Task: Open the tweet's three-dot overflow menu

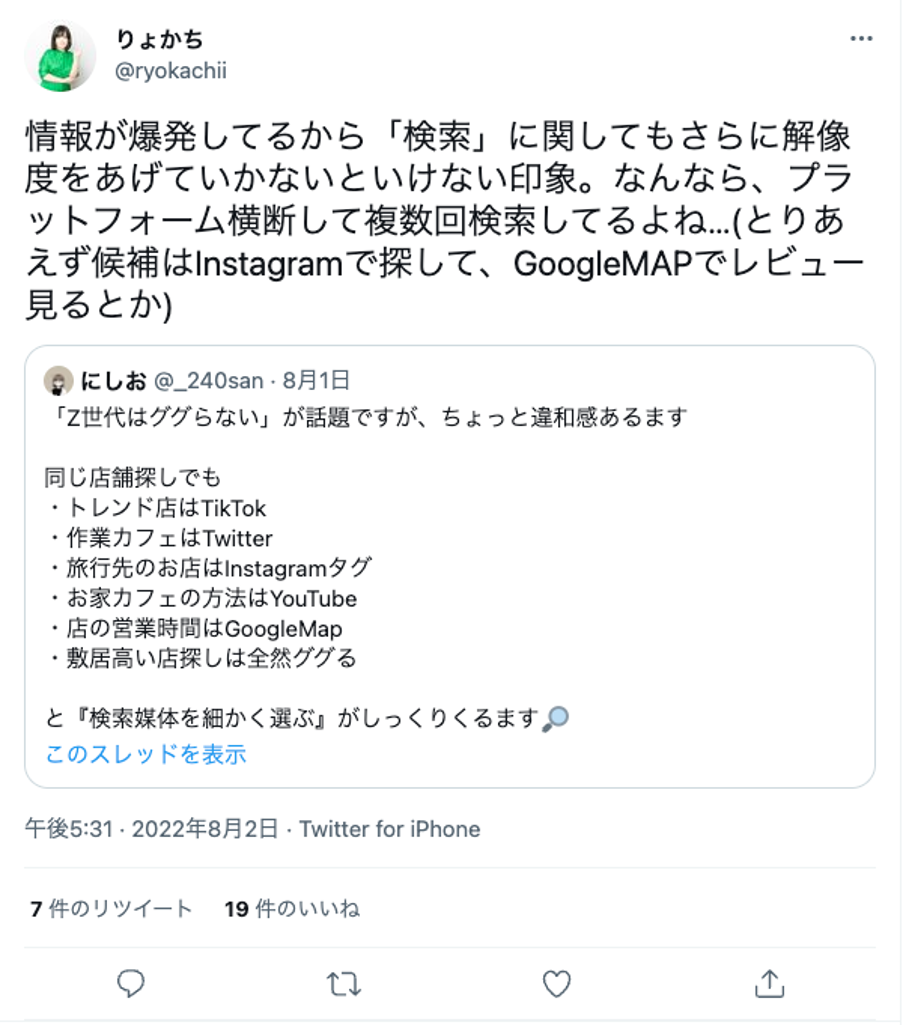Action: click(860, 40)
